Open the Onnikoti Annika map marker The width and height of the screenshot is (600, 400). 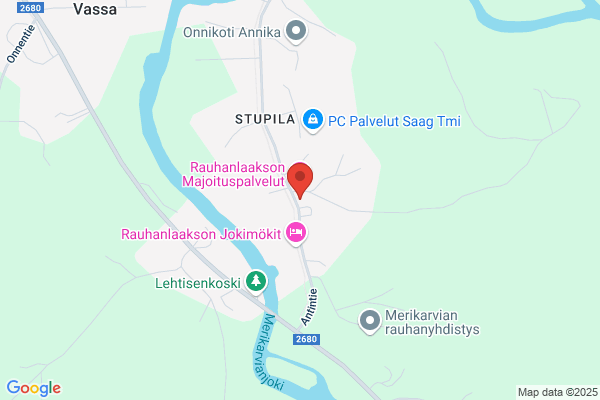[x=296, y=32]
